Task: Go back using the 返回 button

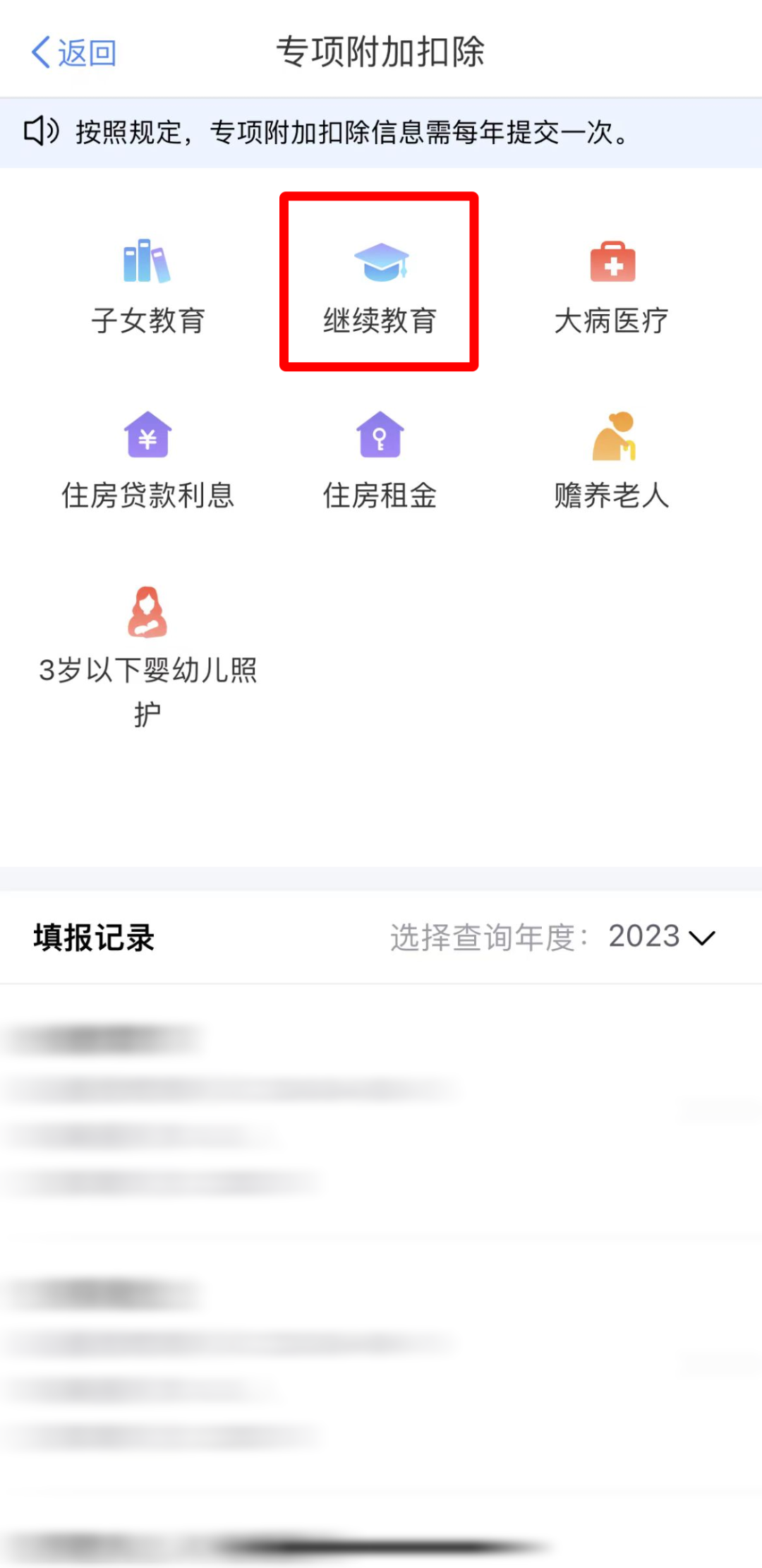Action: (x=74, y=53)
